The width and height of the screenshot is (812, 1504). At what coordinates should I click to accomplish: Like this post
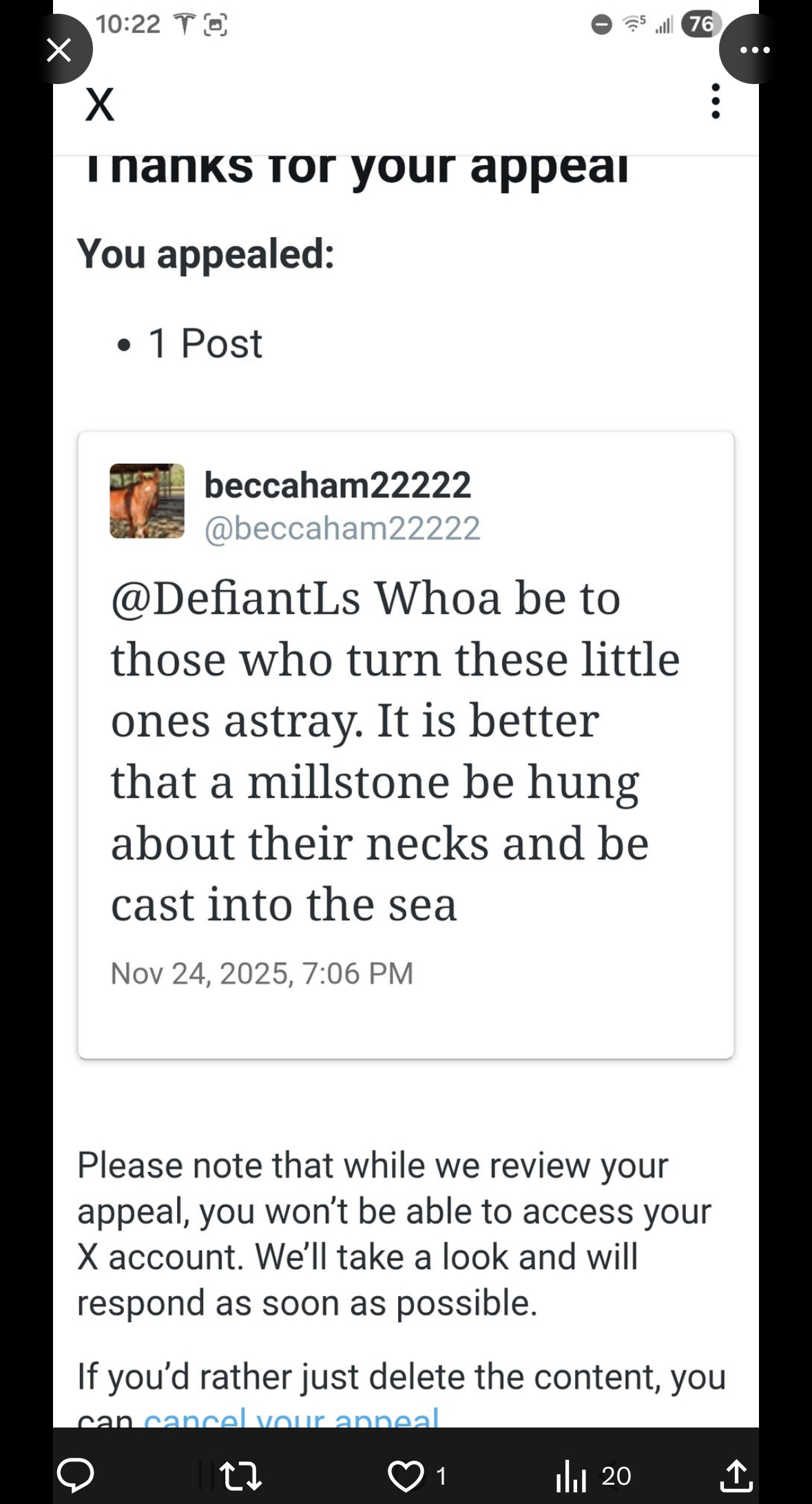[406, 1475]
